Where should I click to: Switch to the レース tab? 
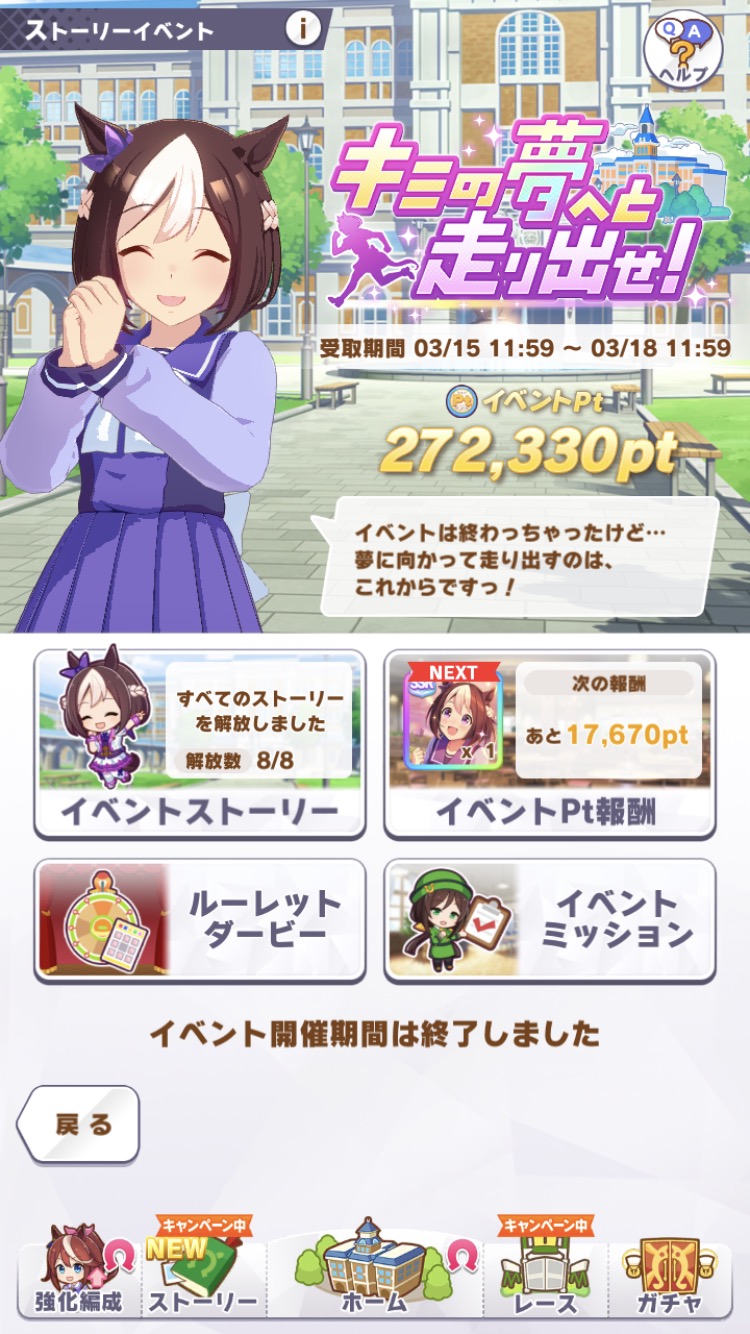click(546, 1275)
